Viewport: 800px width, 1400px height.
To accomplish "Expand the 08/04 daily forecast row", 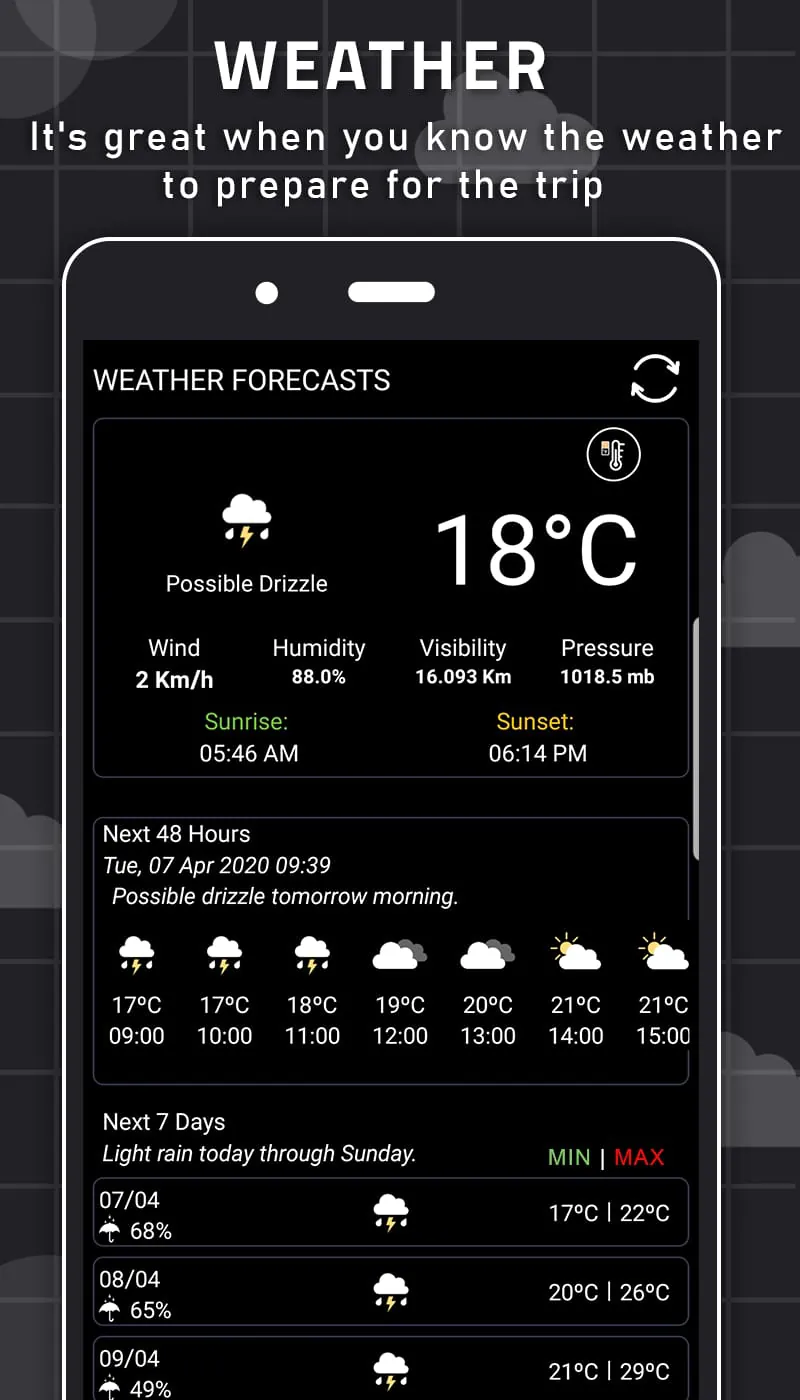I will (390, 1291).
